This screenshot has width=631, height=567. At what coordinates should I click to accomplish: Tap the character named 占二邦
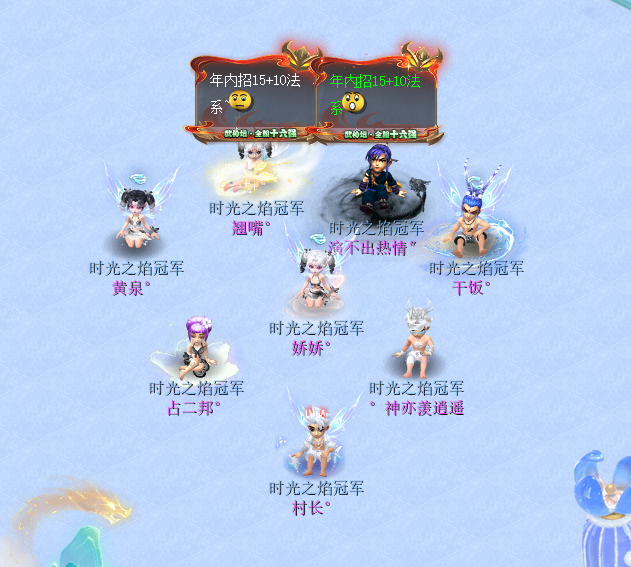196,345
